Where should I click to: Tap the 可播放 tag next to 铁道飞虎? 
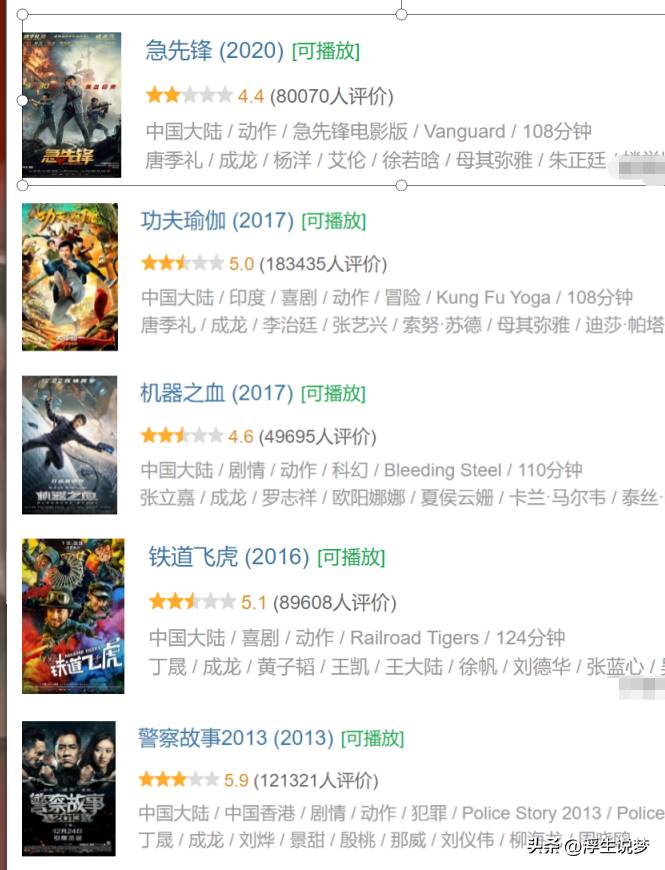pos(351,558)
